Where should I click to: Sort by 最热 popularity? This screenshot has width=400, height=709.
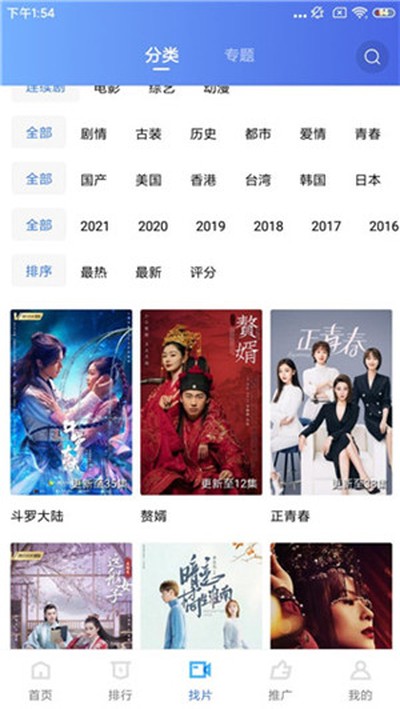coord(94,272)
